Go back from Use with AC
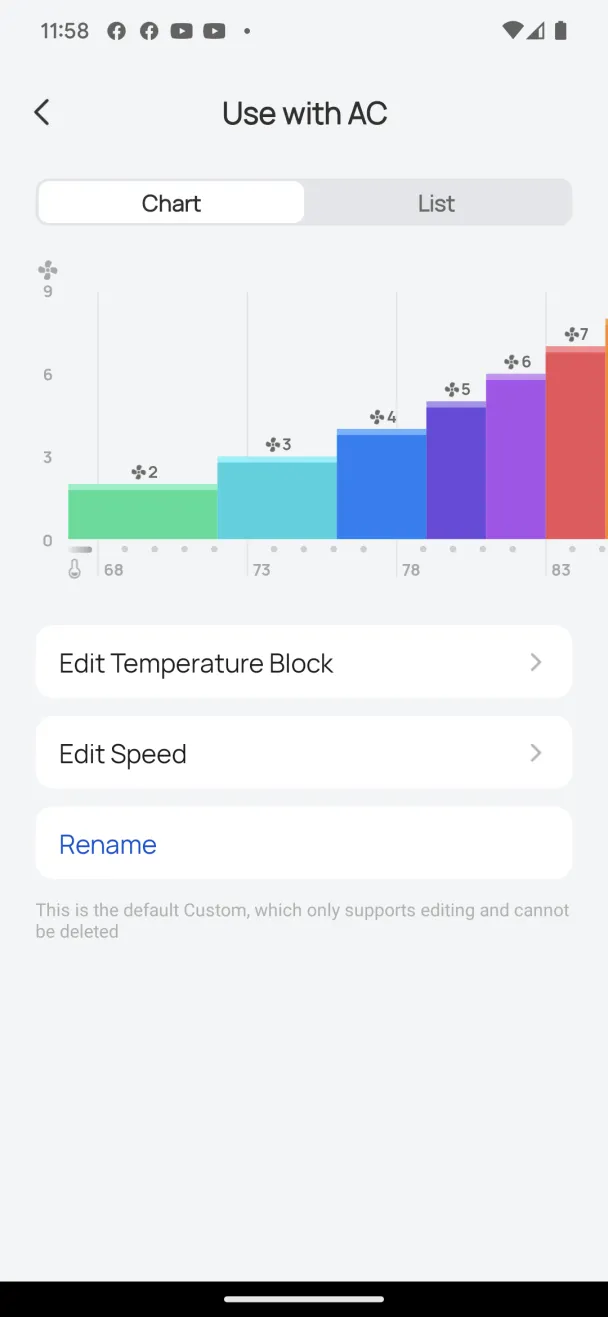Screen dimensions: 608x1317 pos(41,112)
